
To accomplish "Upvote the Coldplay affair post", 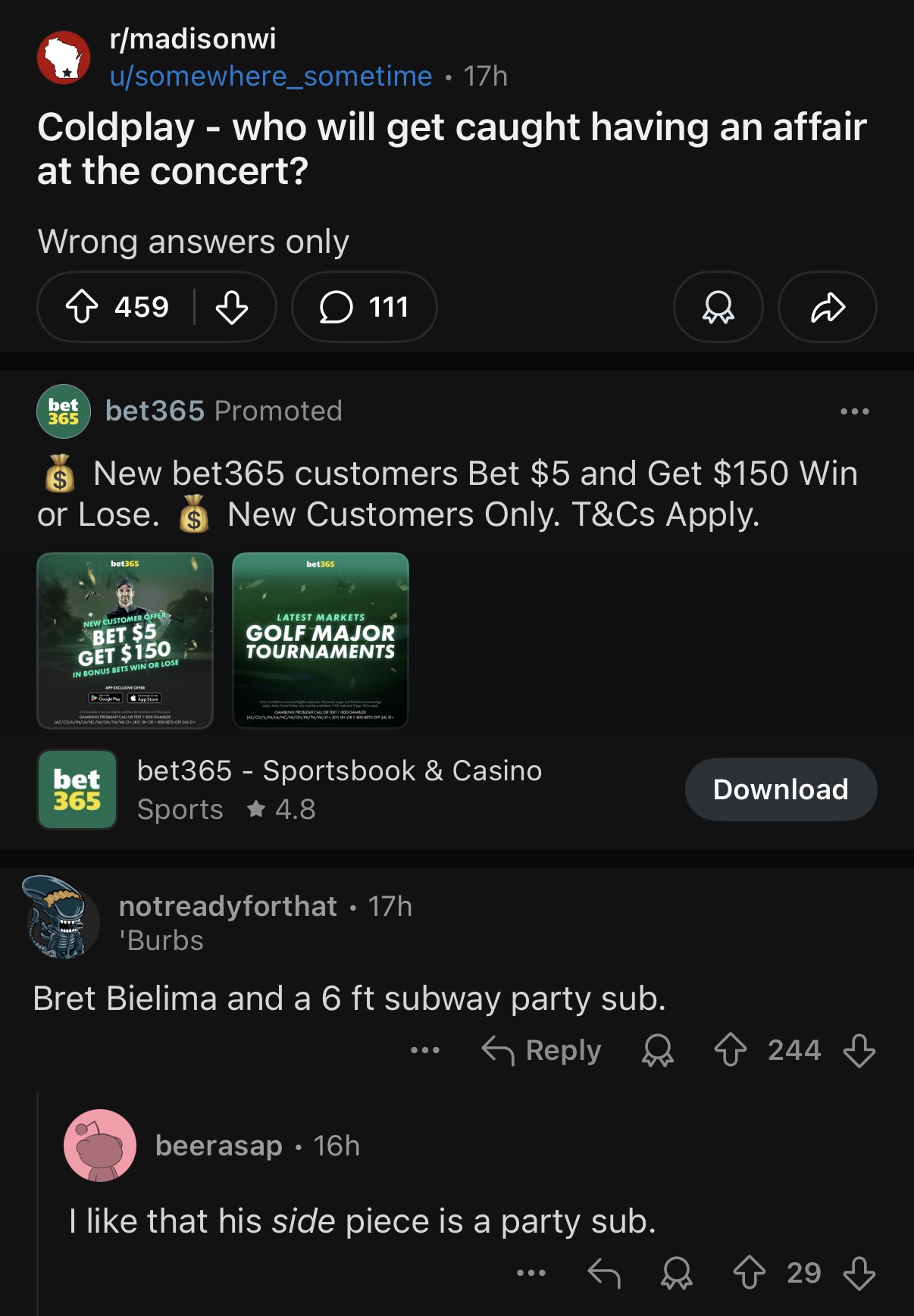I will click(82, 308).
